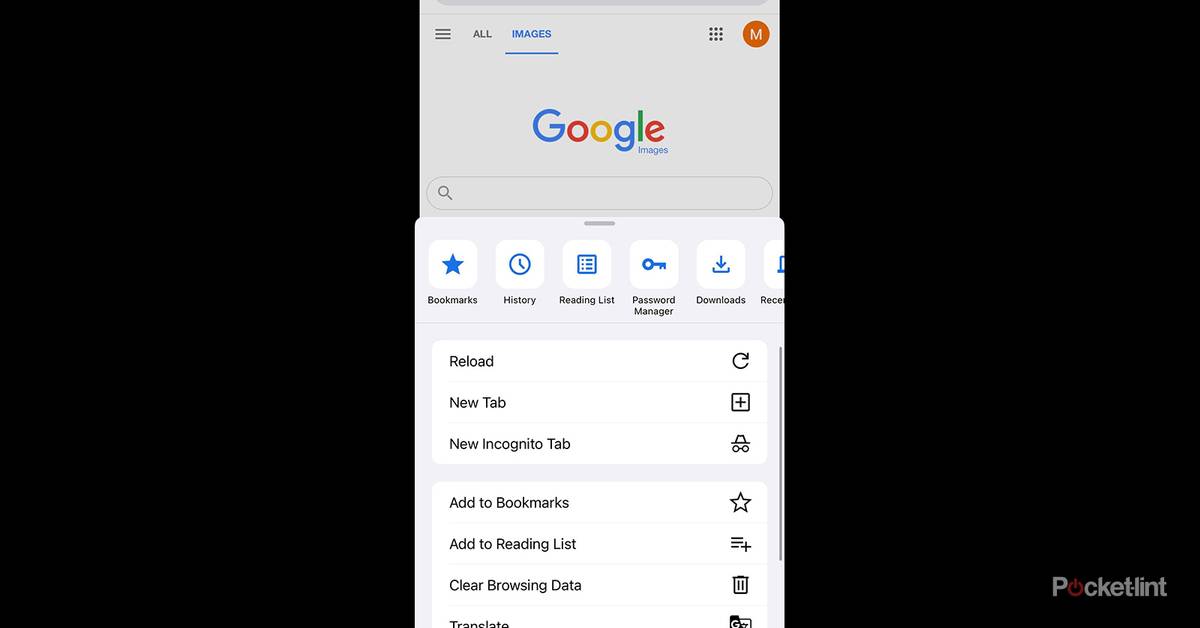Open Bookmarks from the shortcut row
Viewport: 1200px width, 628px height.
click(x=453, y=265)
